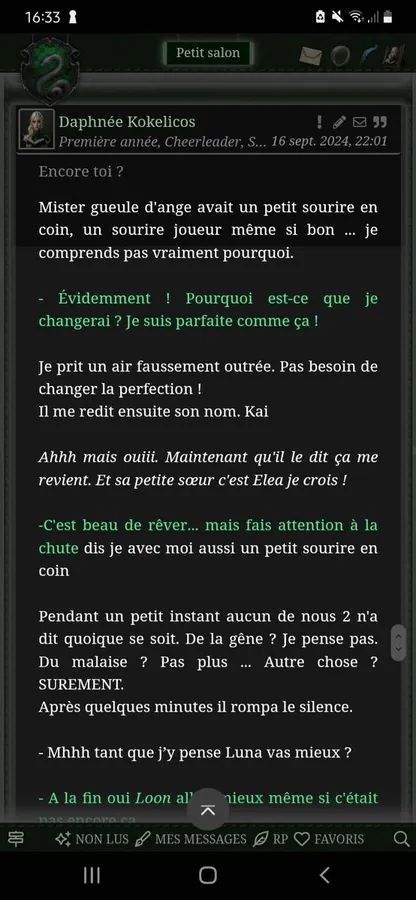Open MES MESSAGES
The height and width of the screenshot is (900, 416).
coord(190,839)
